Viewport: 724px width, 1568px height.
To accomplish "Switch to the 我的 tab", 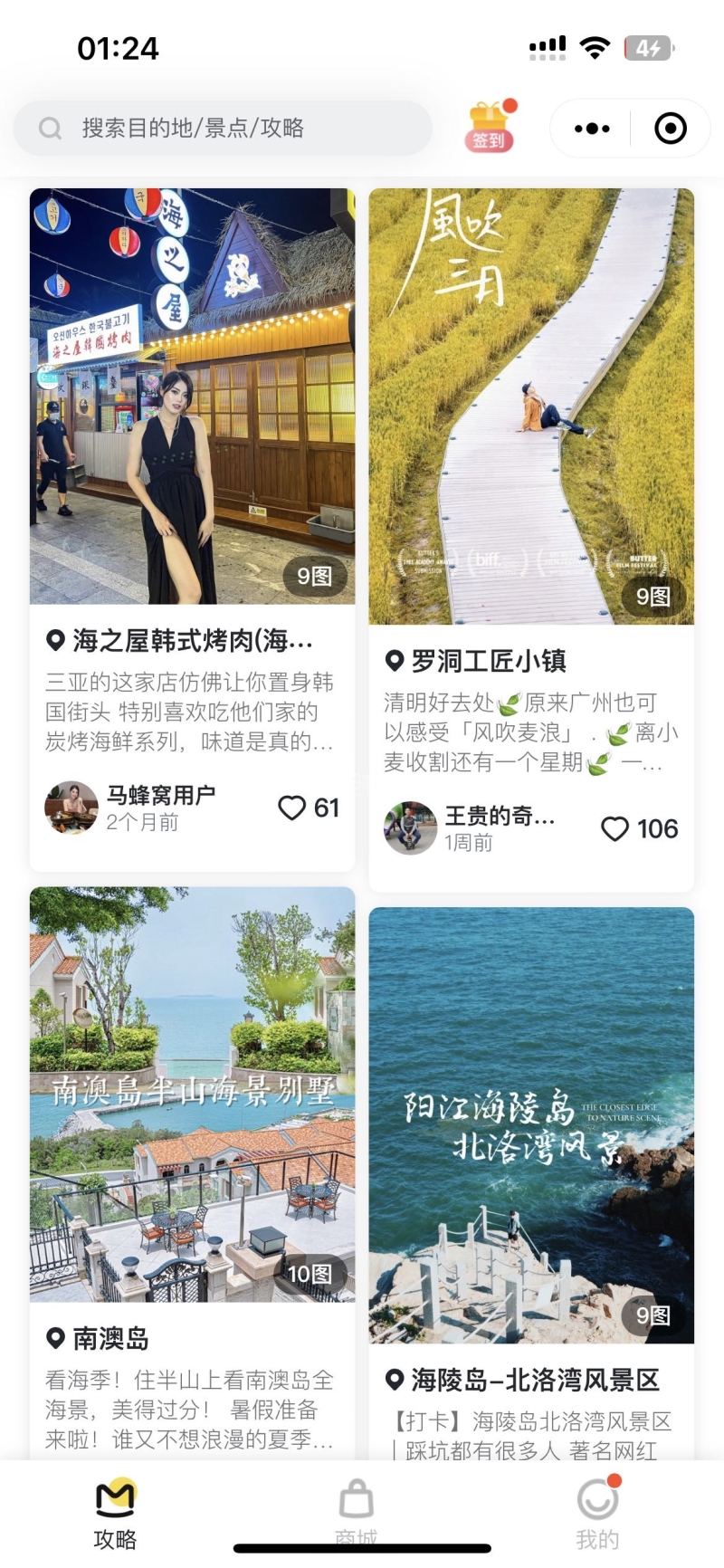I will pyautogui.click(x=597, y=1514).
